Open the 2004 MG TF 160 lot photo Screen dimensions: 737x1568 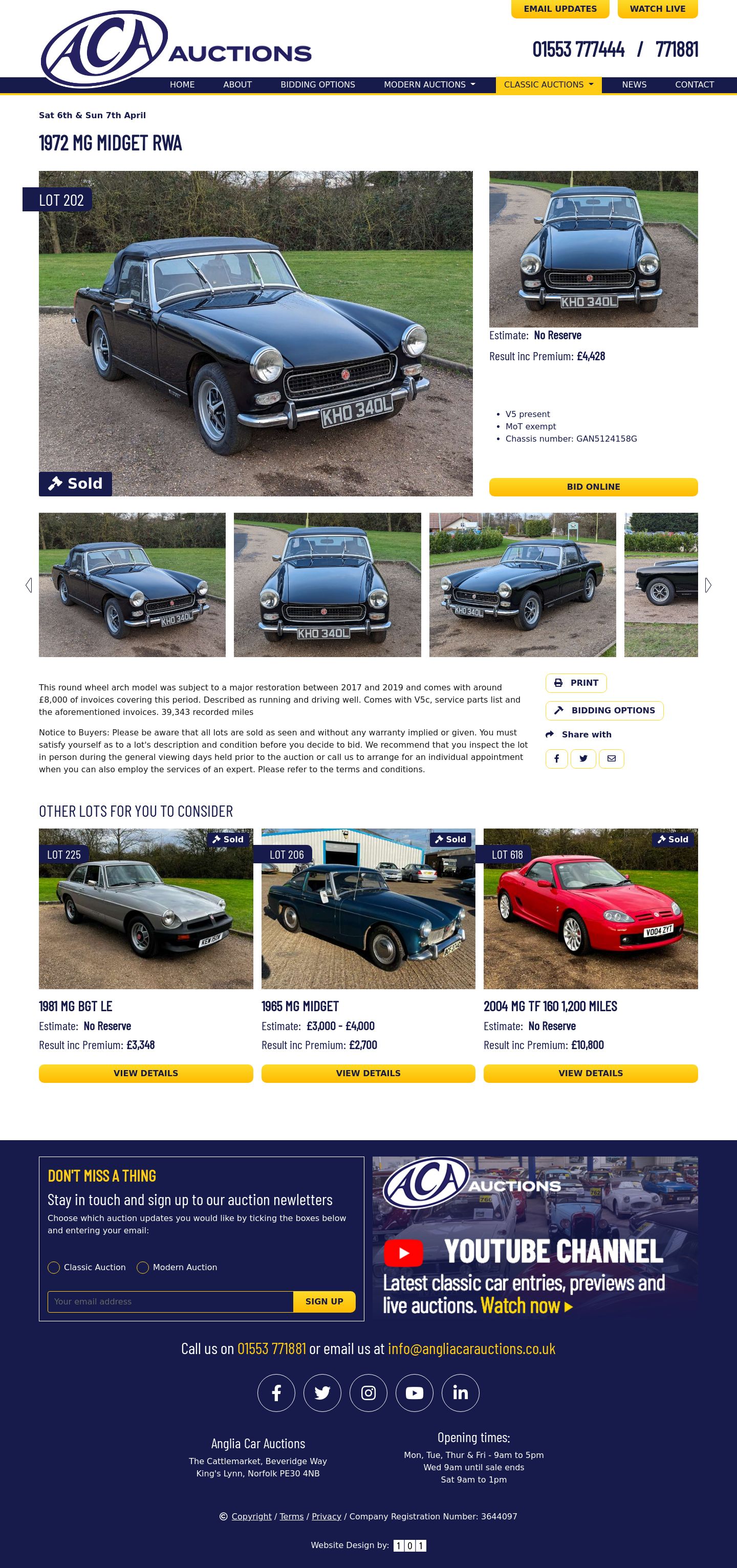590,908
